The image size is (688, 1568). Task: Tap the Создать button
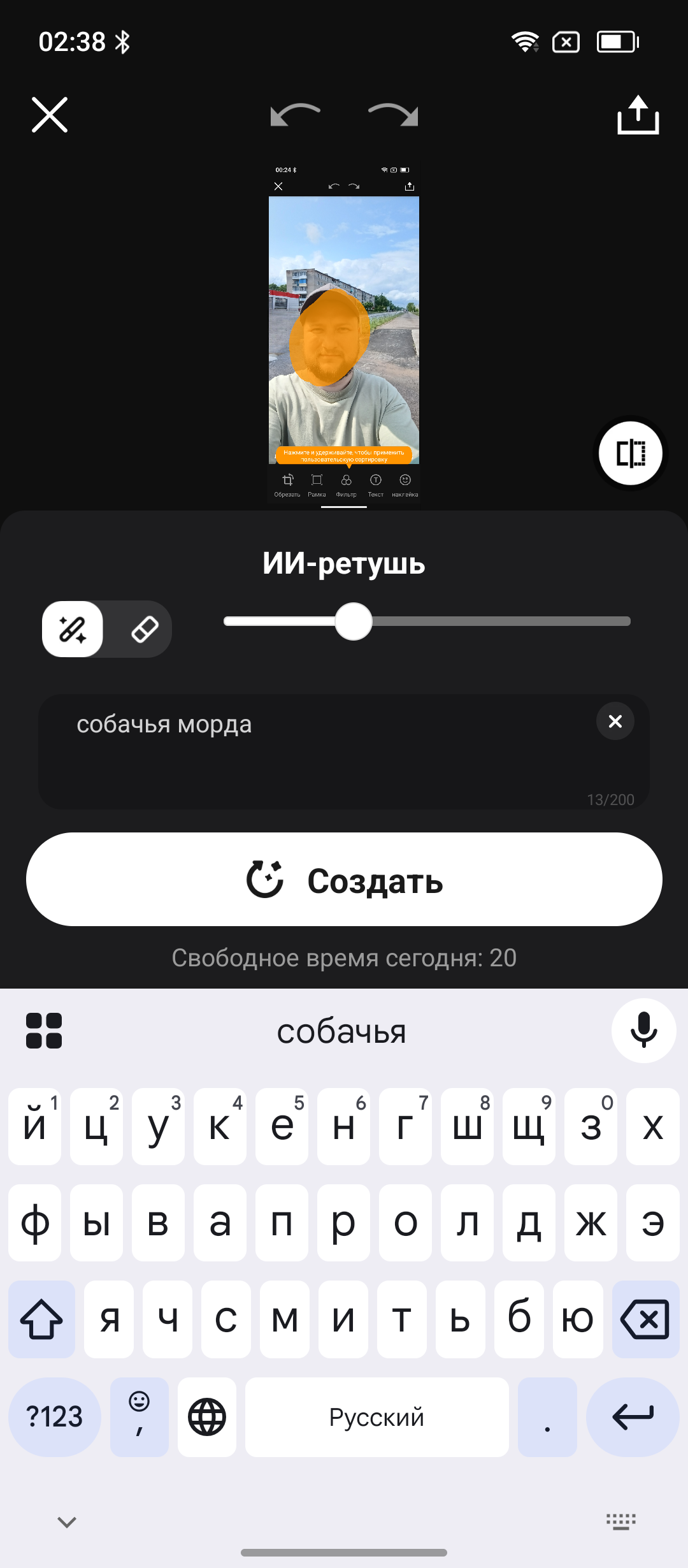tap(344, 880)
